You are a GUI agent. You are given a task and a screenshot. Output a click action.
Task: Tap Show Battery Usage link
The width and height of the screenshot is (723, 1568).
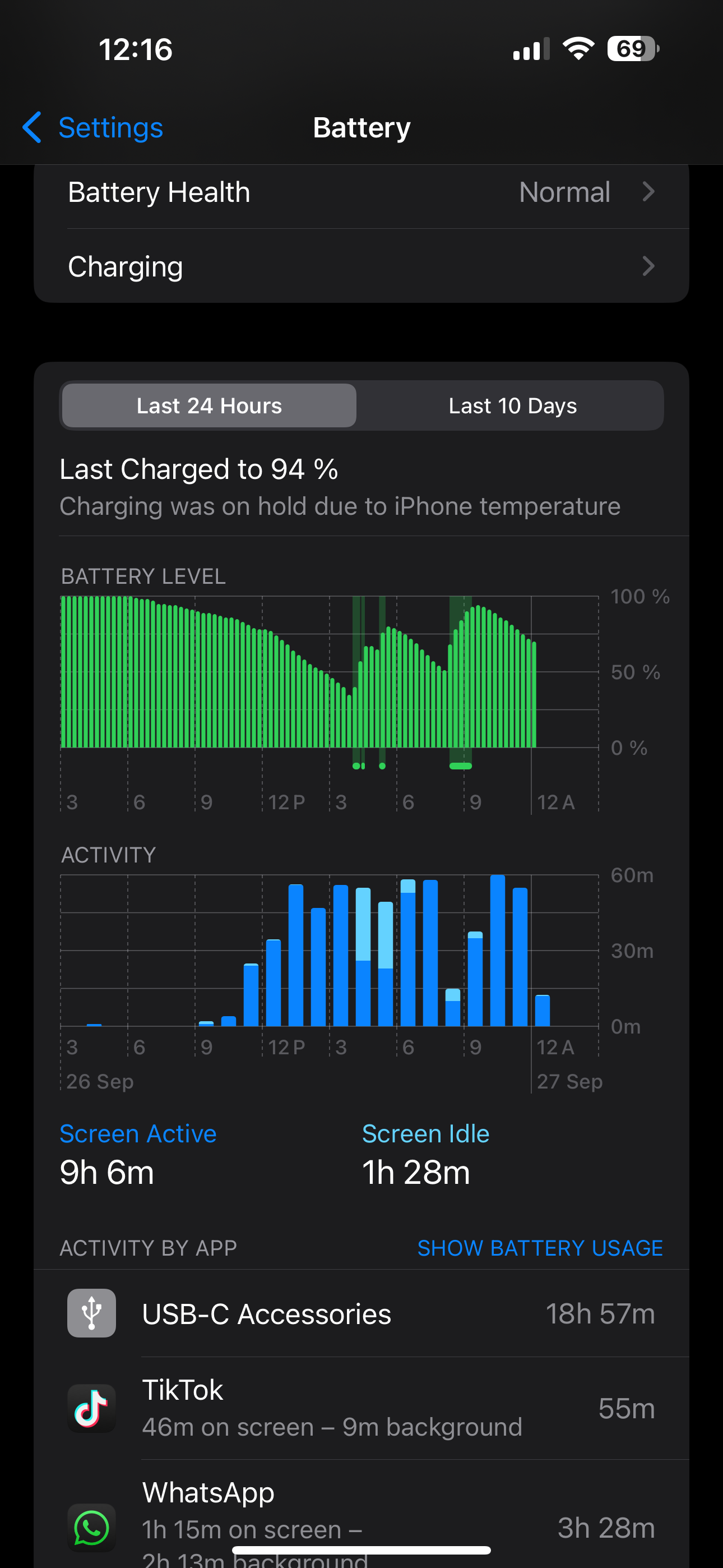pos(539,1247)
